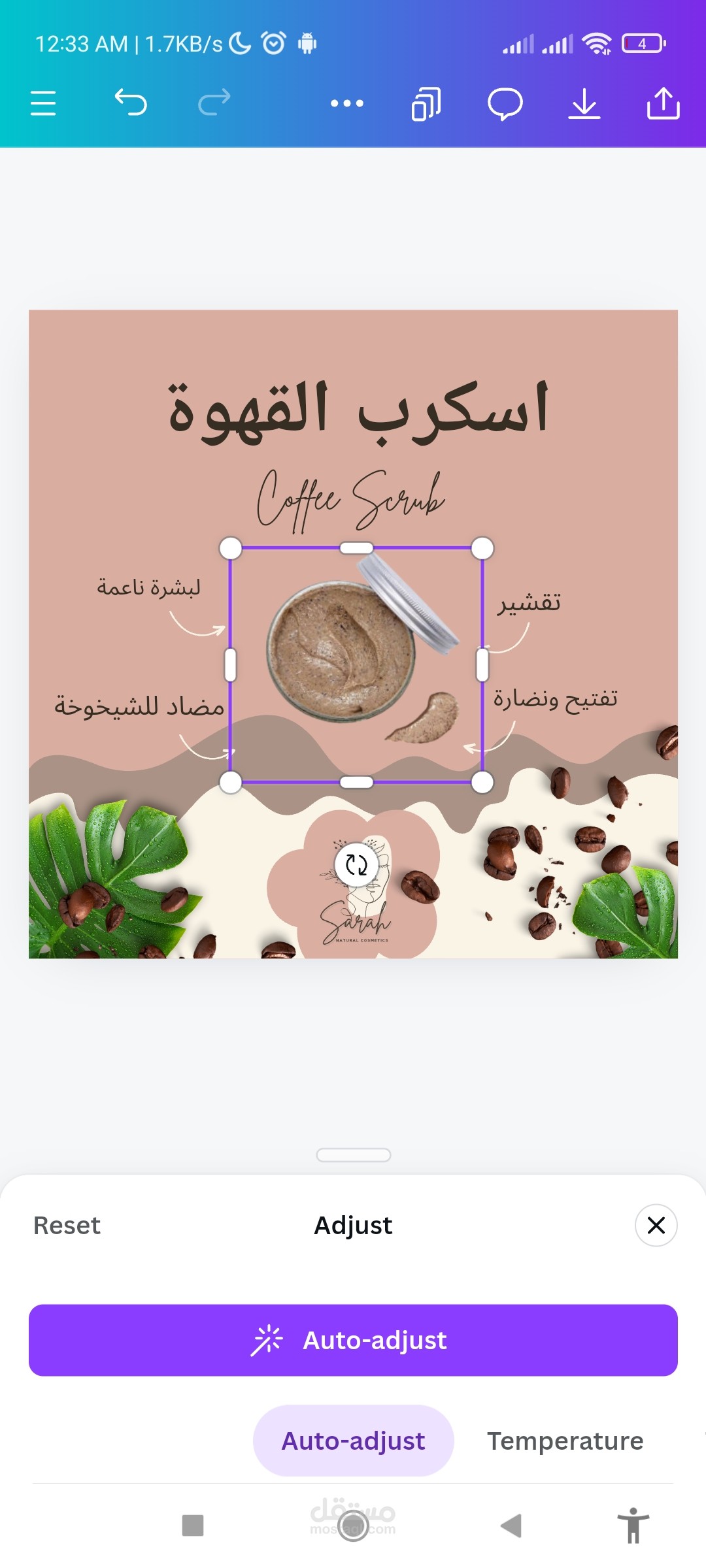Open the comments bubble

tap(505, 103)
